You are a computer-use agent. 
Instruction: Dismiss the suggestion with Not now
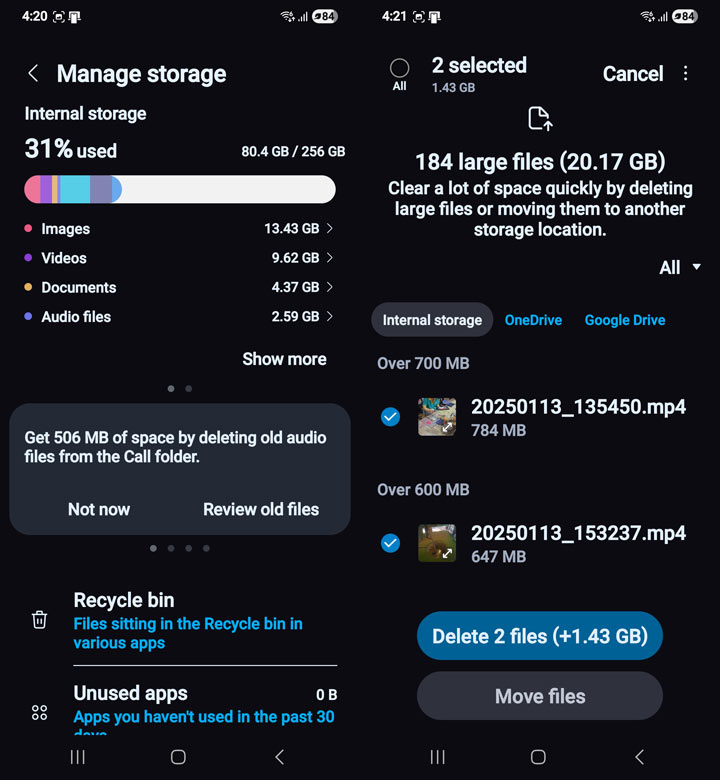(99, 509)
